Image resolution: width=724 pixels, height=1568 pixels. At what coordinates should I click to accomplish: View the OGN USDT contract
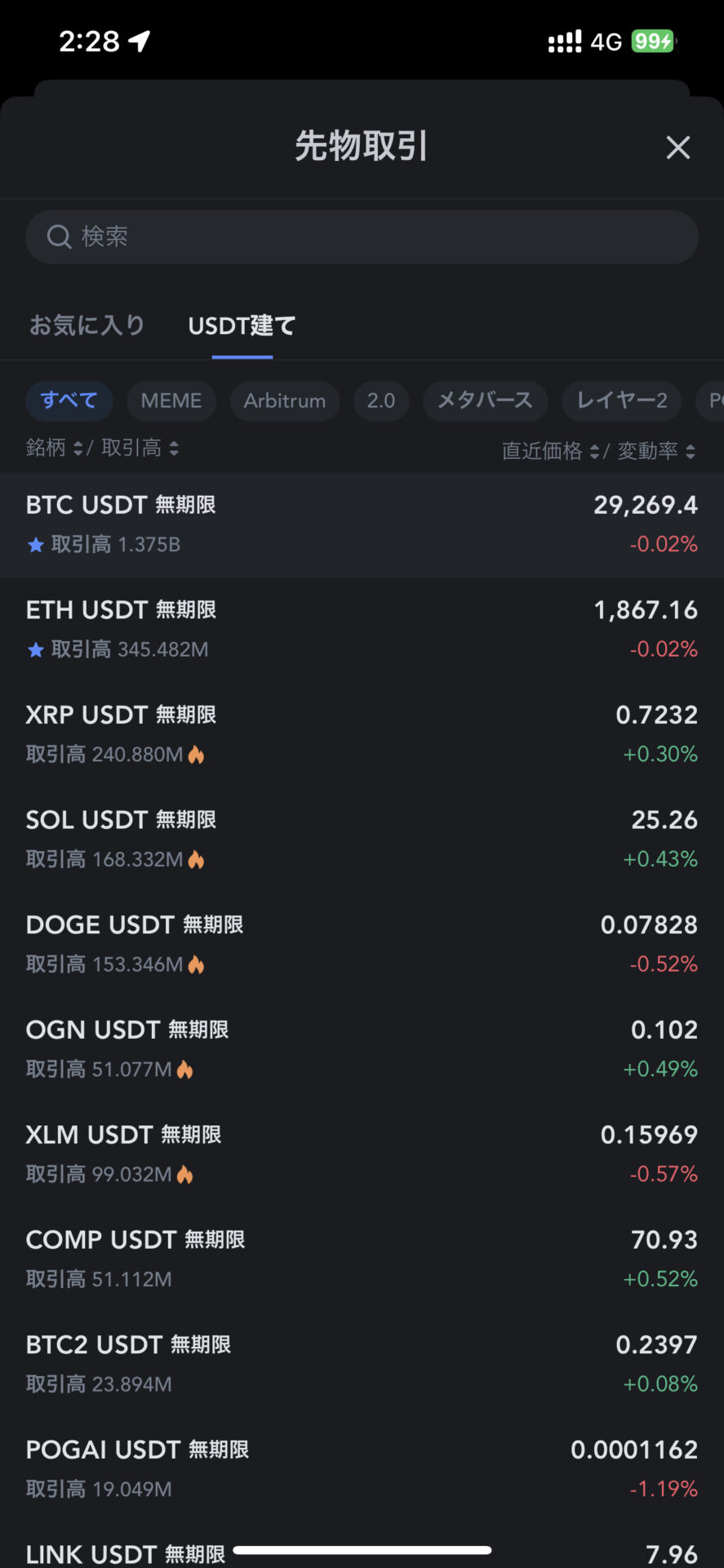tap(362, 1049)
